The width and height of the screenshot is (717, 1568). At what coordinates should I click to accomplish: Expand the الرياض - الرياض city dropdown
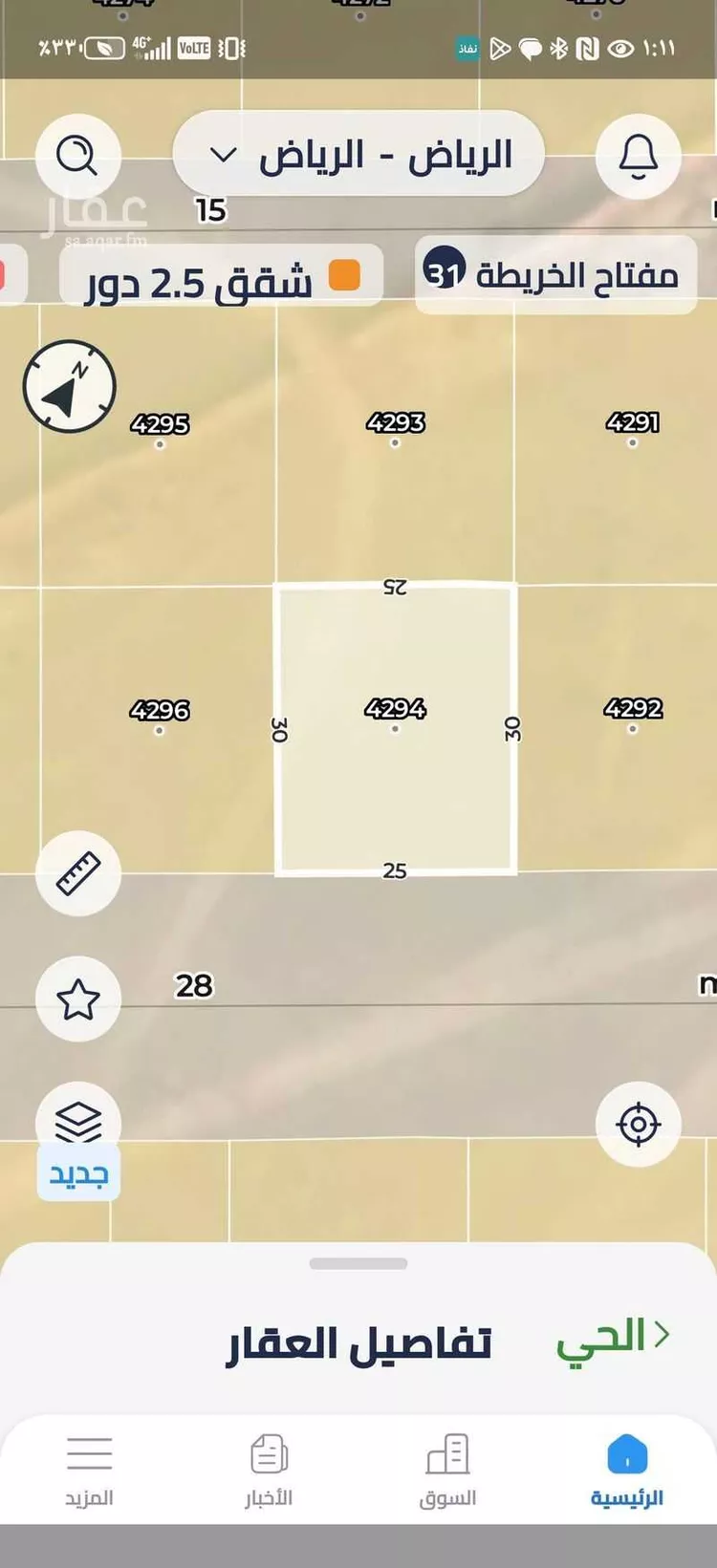[x=358, y=155]
